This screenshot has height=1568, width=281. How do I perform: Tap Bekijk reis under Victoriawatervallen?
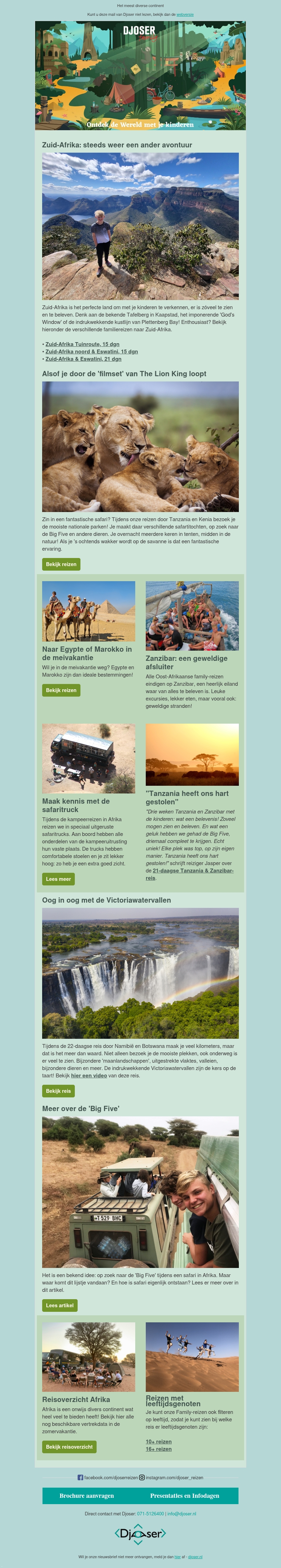click(x=59, y=1091)
